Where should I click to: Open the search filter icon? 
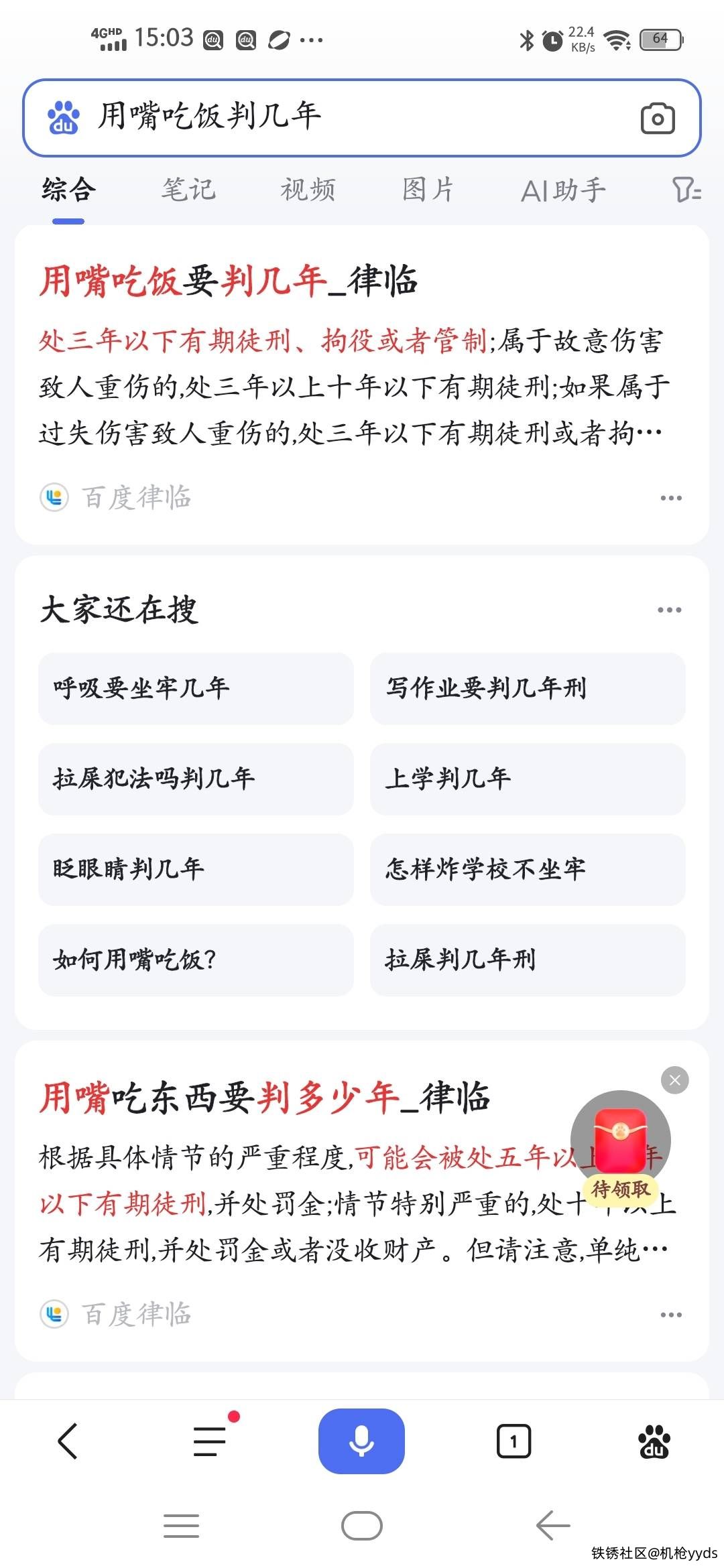(x=686, y=190)
